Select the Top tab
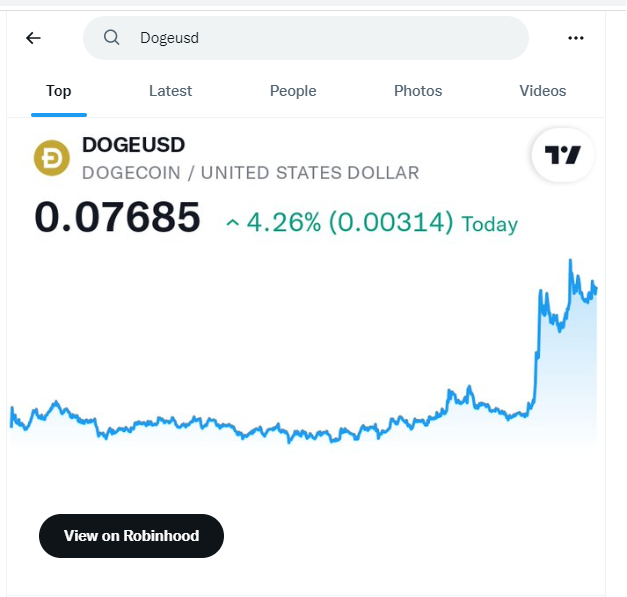The width and height of the screenshot is (627, 597). (59, 91)
